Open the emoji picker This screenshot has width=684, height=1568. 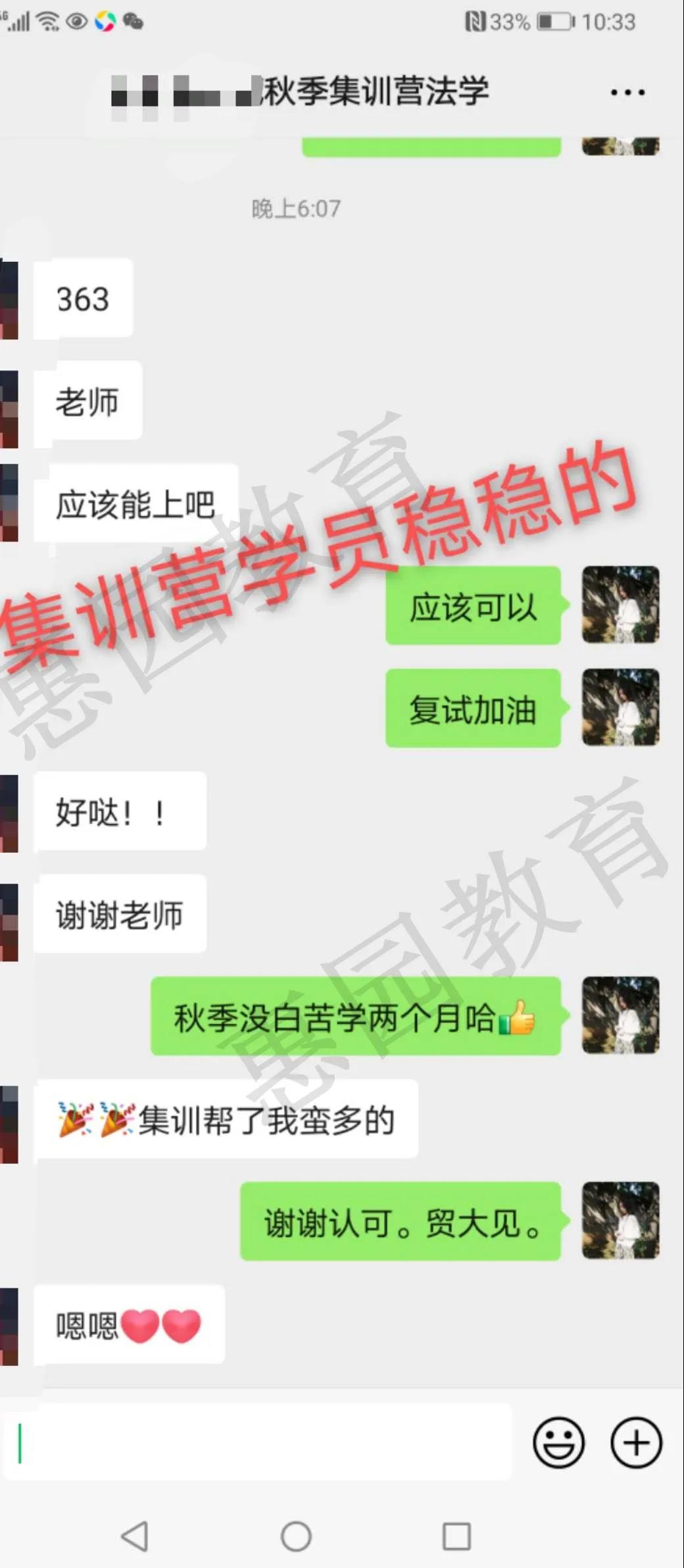point(558,1442)
